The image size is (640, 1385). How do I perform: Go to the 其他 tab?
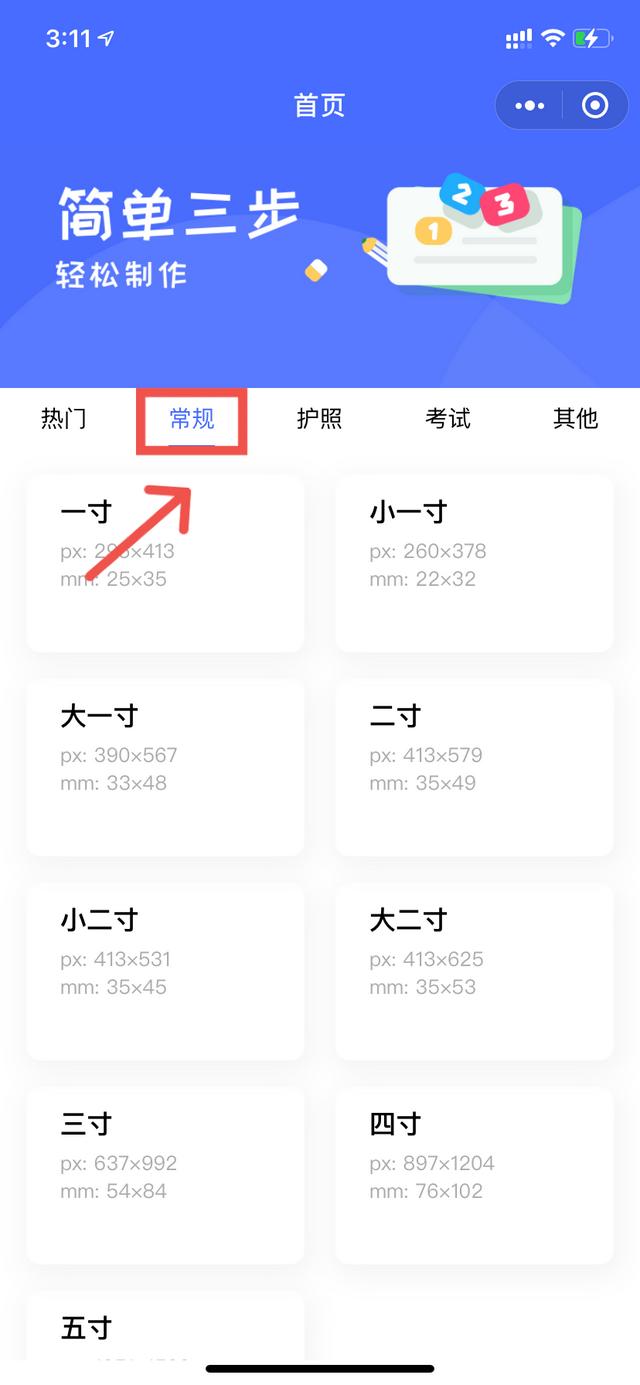coord(575,419)
